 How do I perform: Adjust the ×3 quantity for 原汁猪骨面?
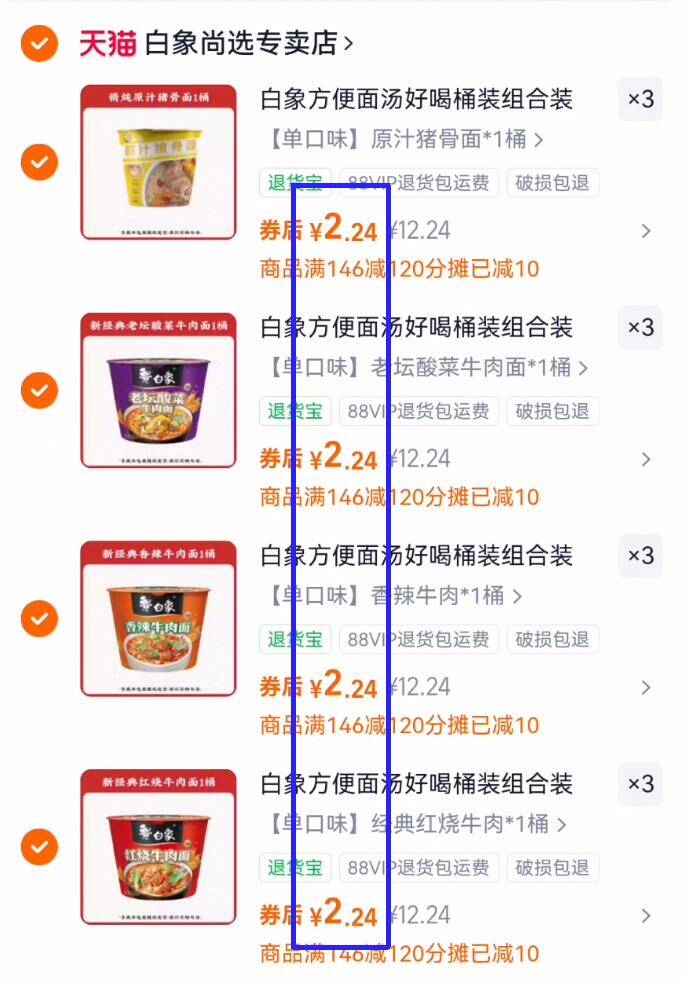[640, 100]
